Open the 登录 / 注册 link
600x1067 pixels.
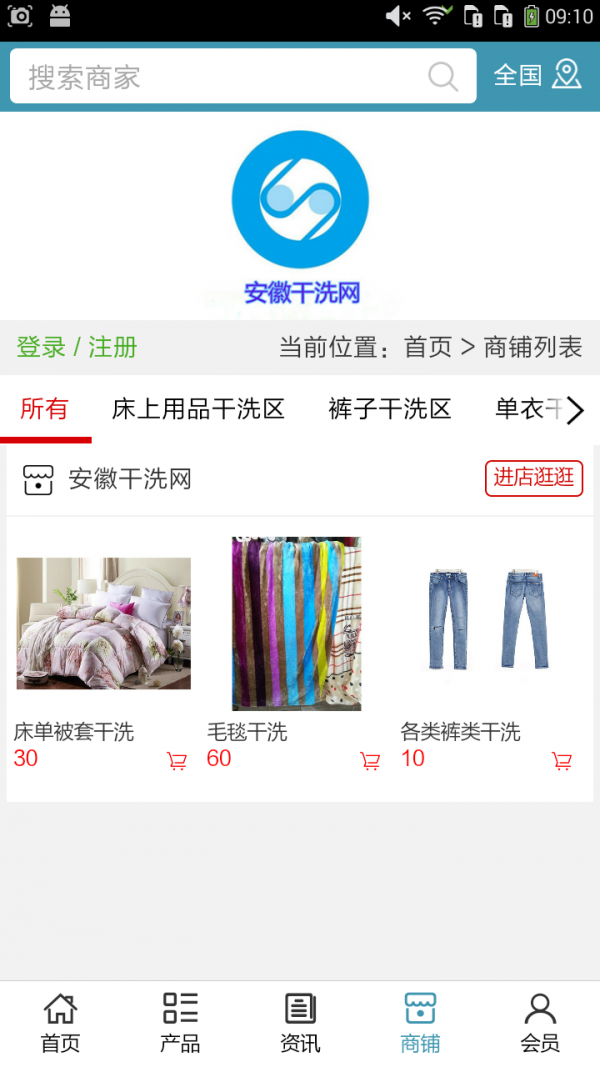(77, 348)
